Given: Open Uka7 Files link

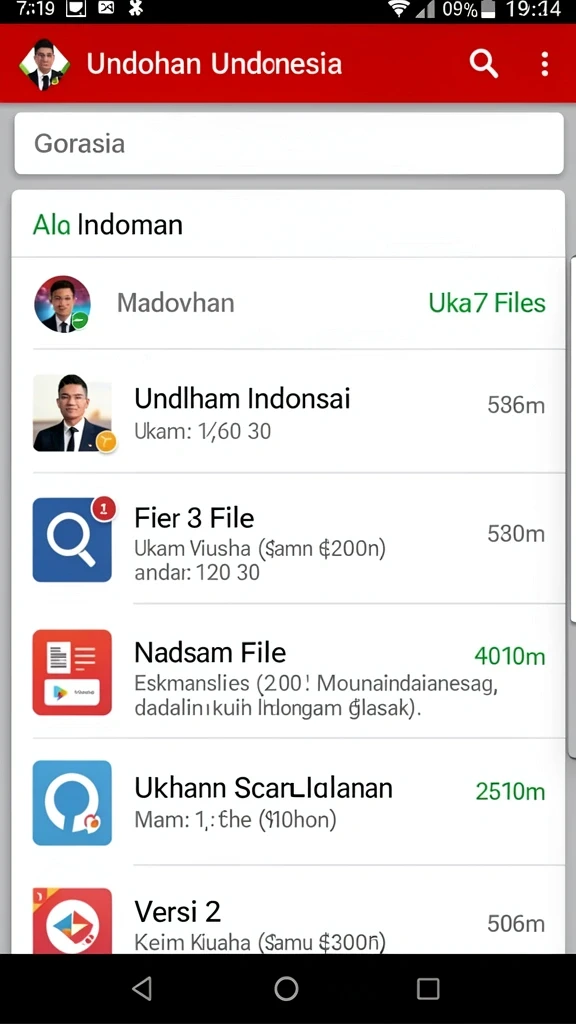Looking at the screenshot, I should 487,303.
